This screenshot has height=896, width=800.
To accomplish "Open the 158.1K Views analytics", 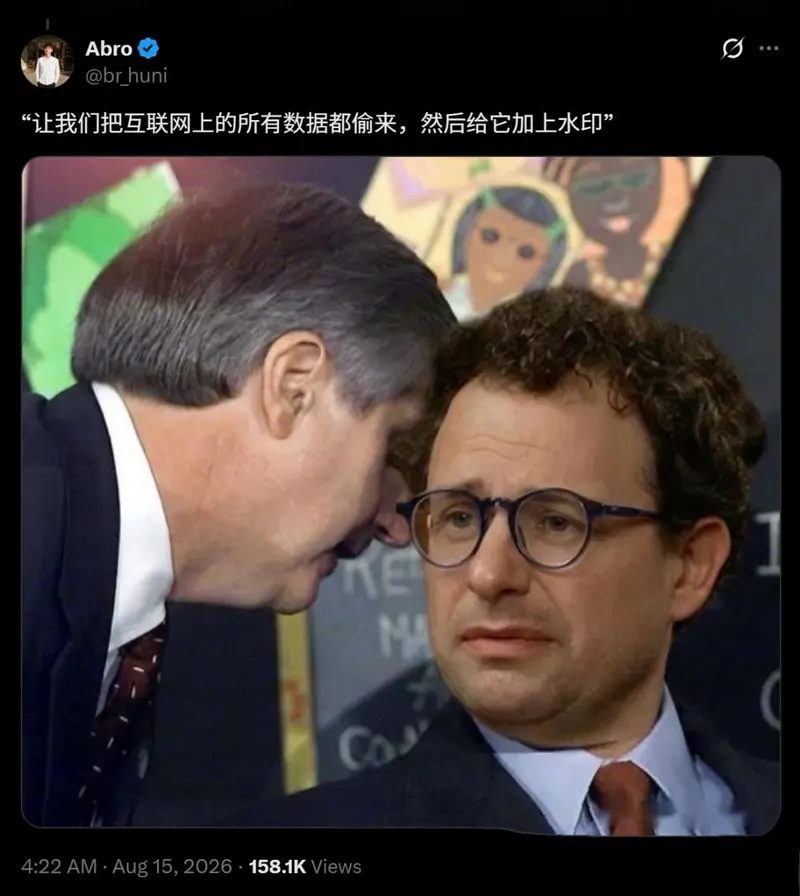I will [x=305, y=866].
